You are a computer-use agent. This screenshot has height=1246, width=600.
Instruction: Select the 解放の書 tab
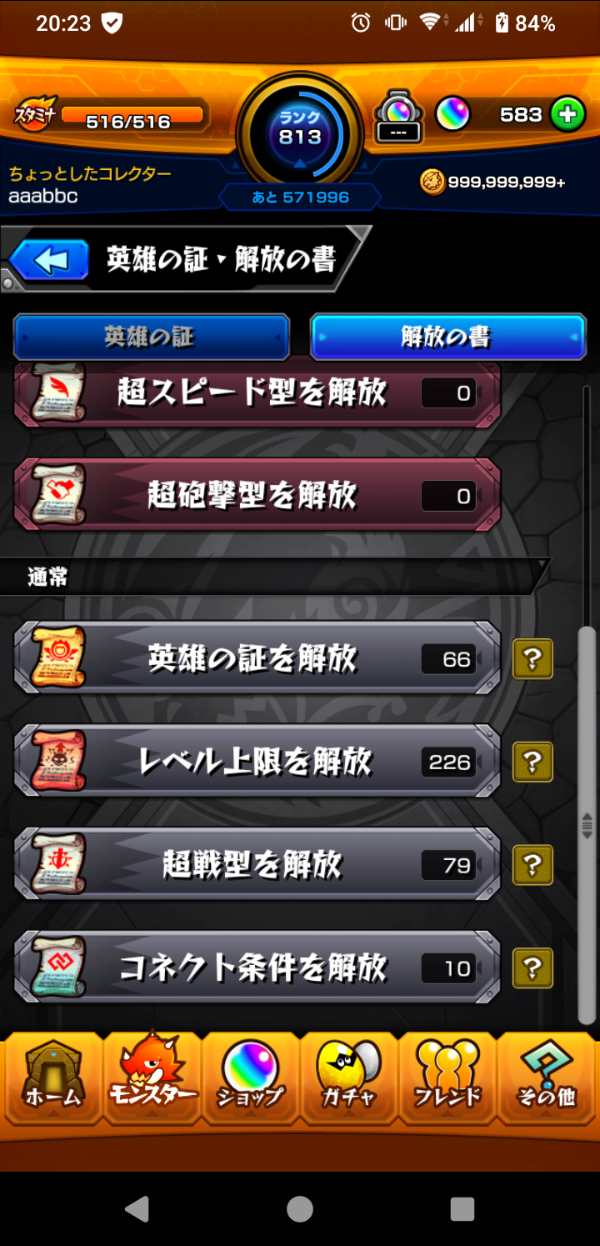click(447, 337)
